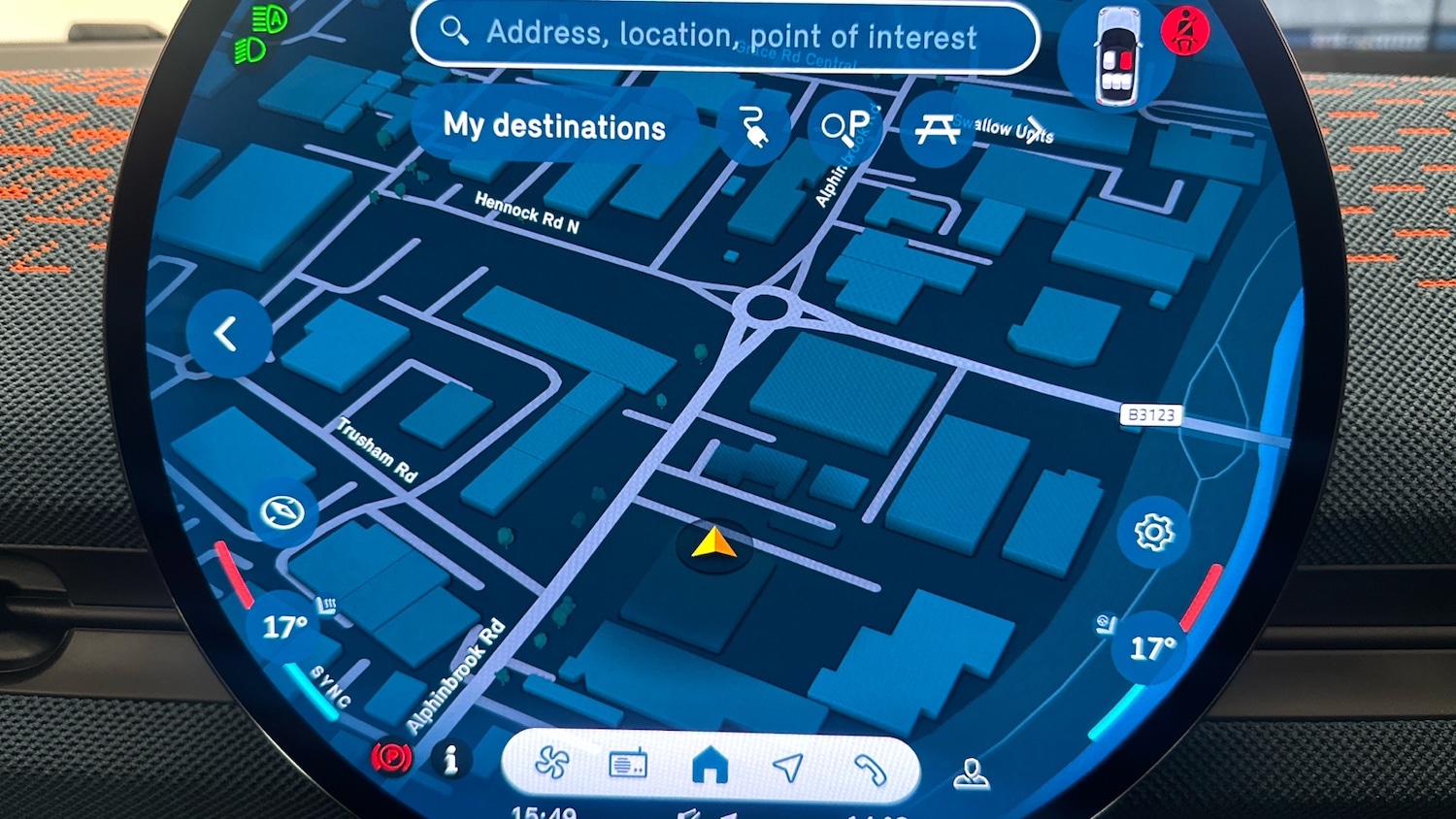This screenshot has height=819, width=1456.
Task: Find charging stations nearby
Action: [754, 127]
